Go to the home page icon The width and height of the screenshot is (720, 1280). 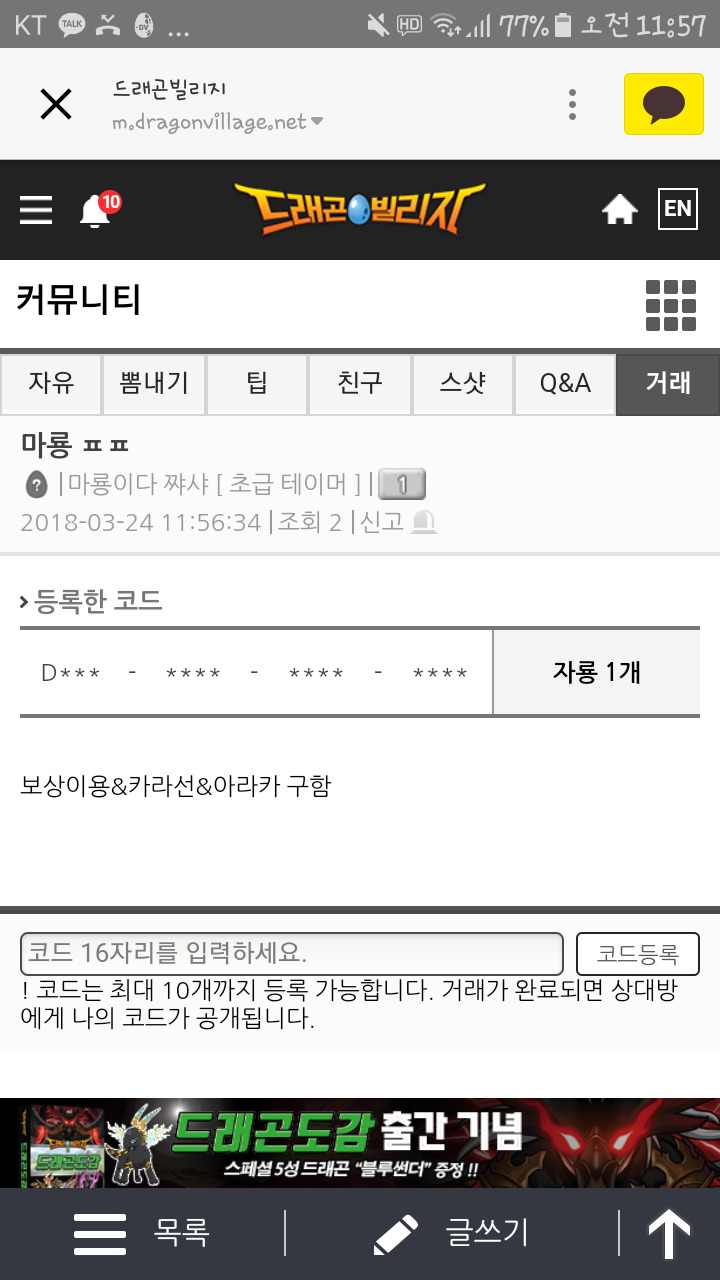tap(619, 209)
